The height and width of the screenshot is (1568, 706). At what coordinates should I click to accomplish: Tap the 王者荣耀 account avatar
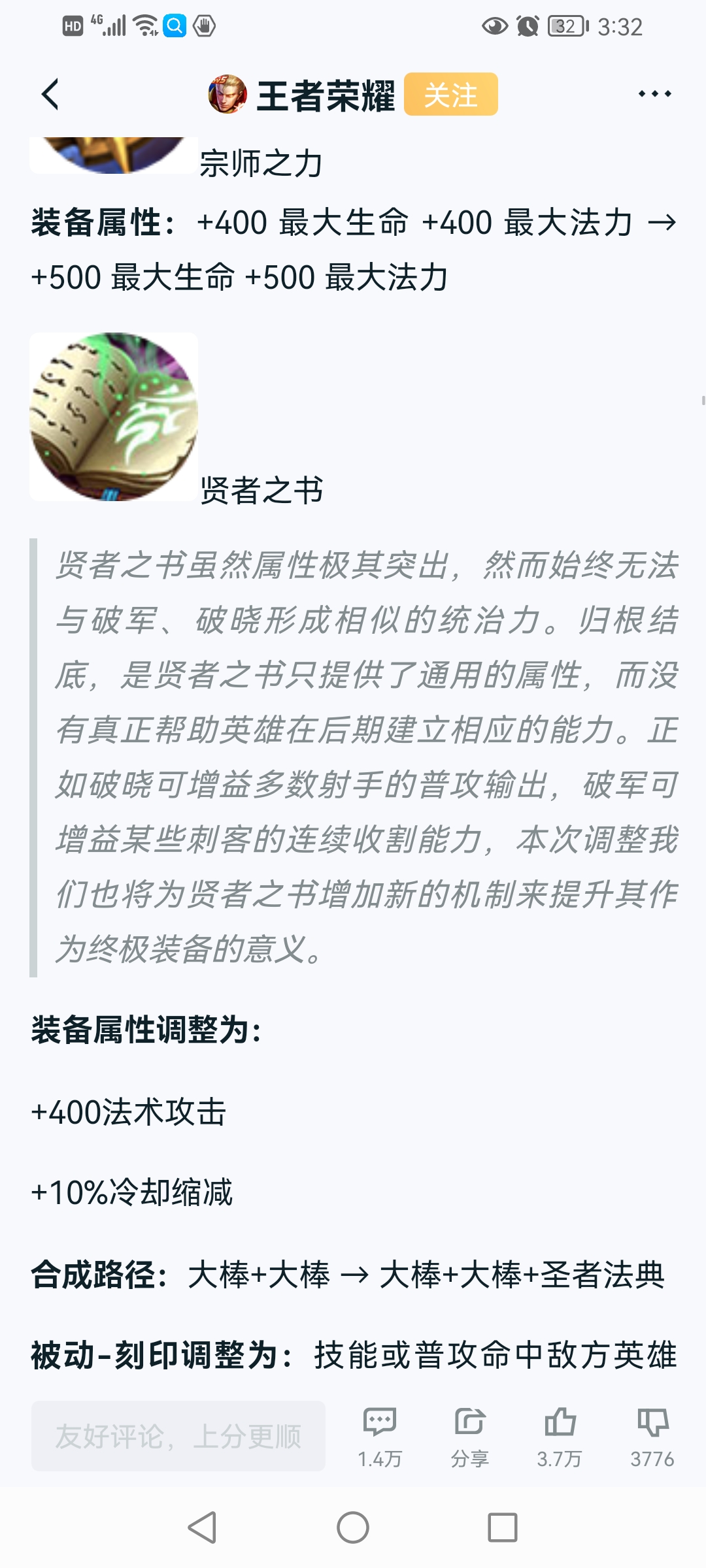click(x=226, y=95)
